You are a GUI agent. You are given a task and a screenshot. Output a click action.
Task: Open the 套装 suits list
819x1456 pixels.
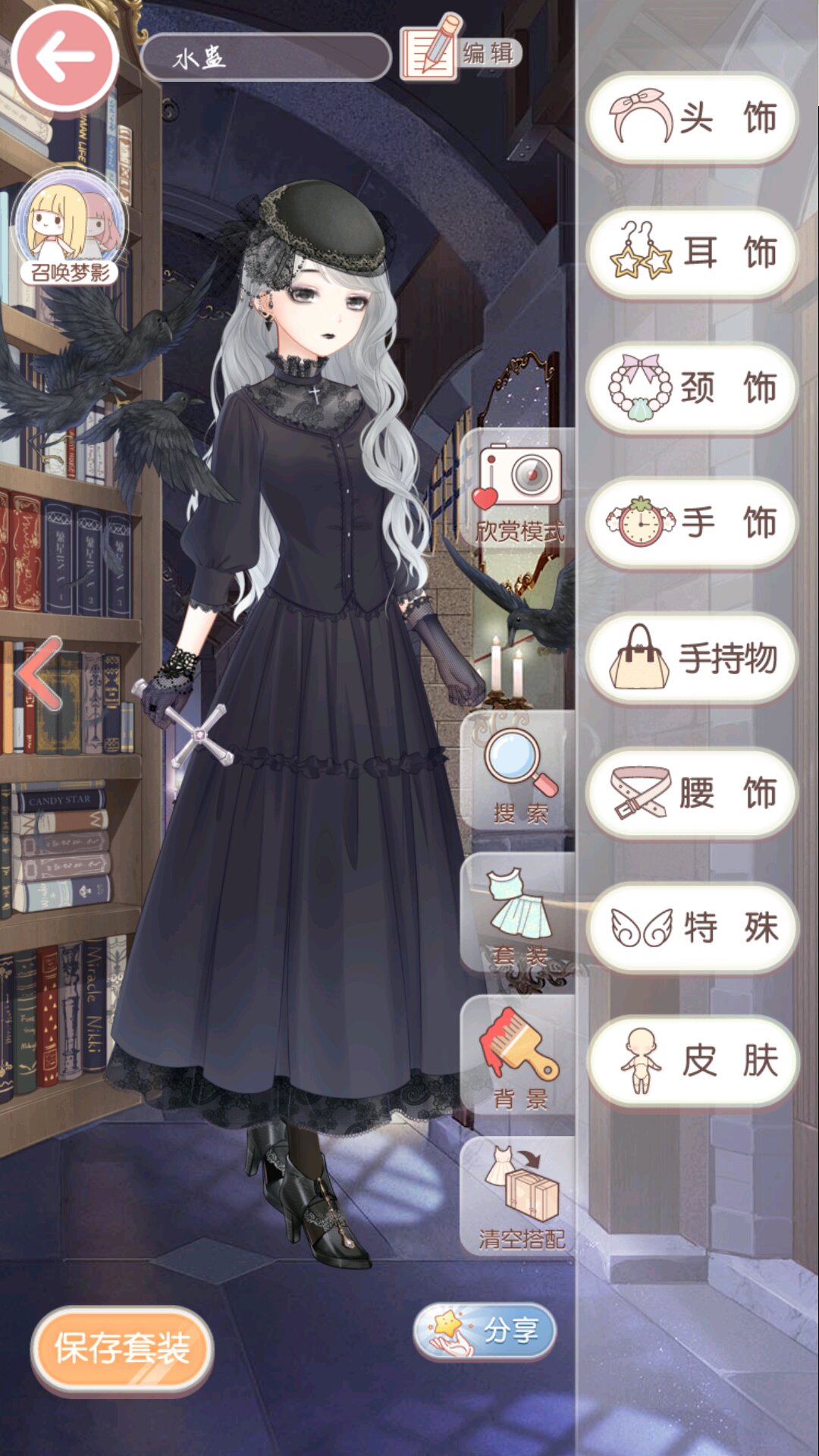click(519, 915)
